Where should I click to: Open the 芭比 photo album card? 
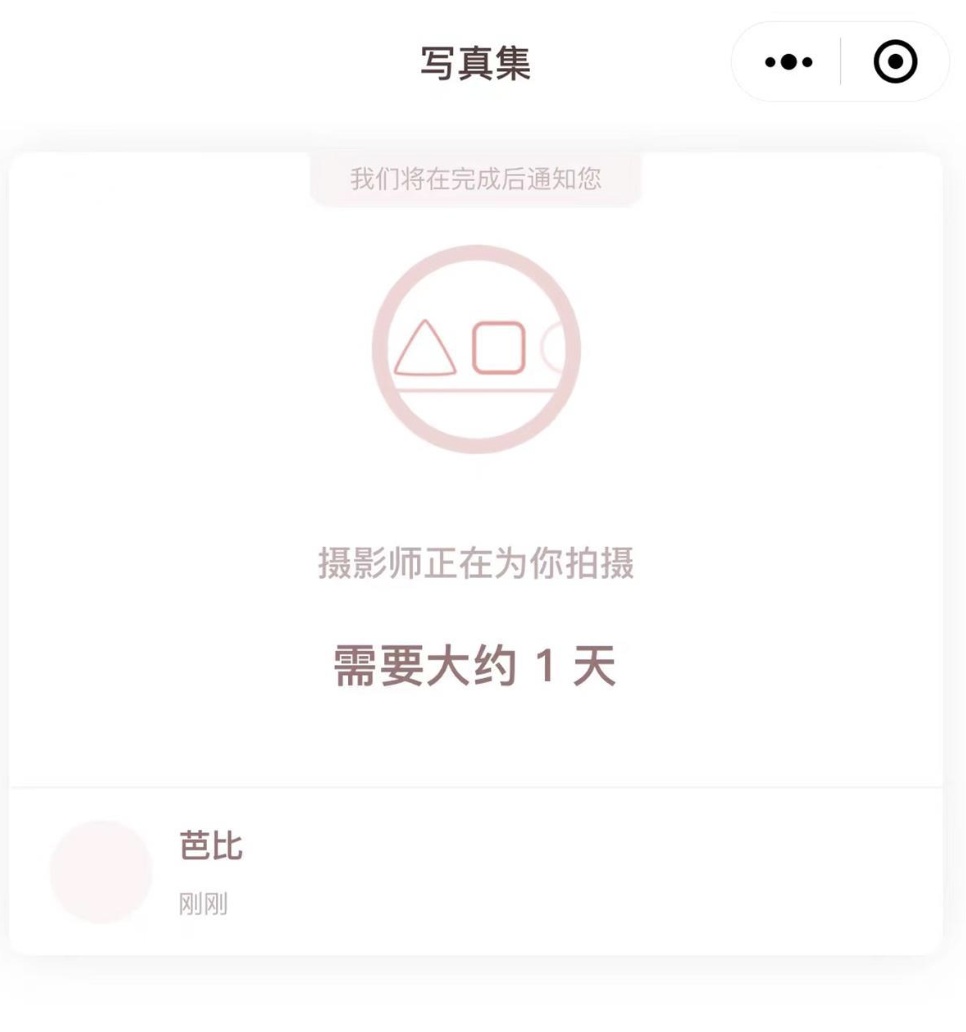click(475, 870)
